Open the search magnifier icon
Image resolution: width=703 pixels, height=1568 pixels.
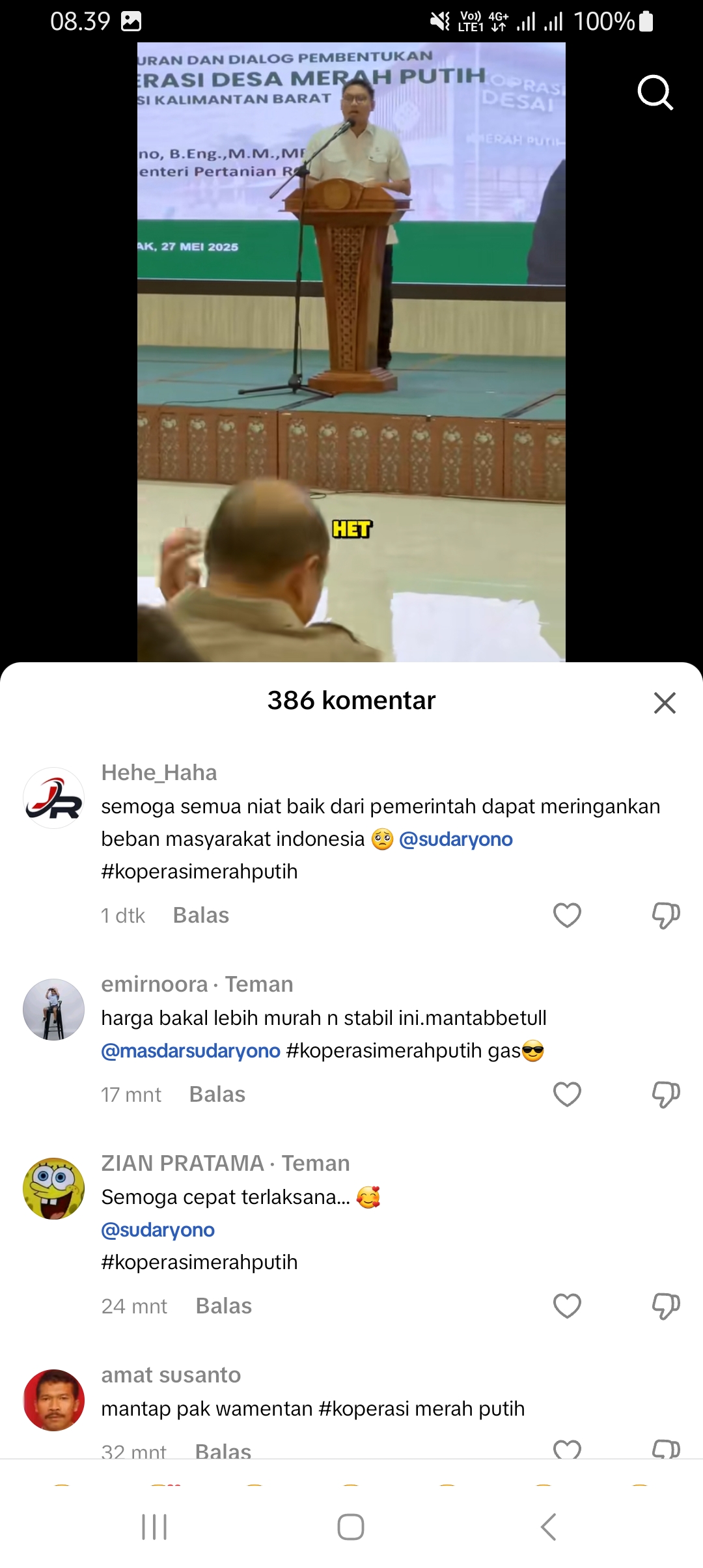655,92
